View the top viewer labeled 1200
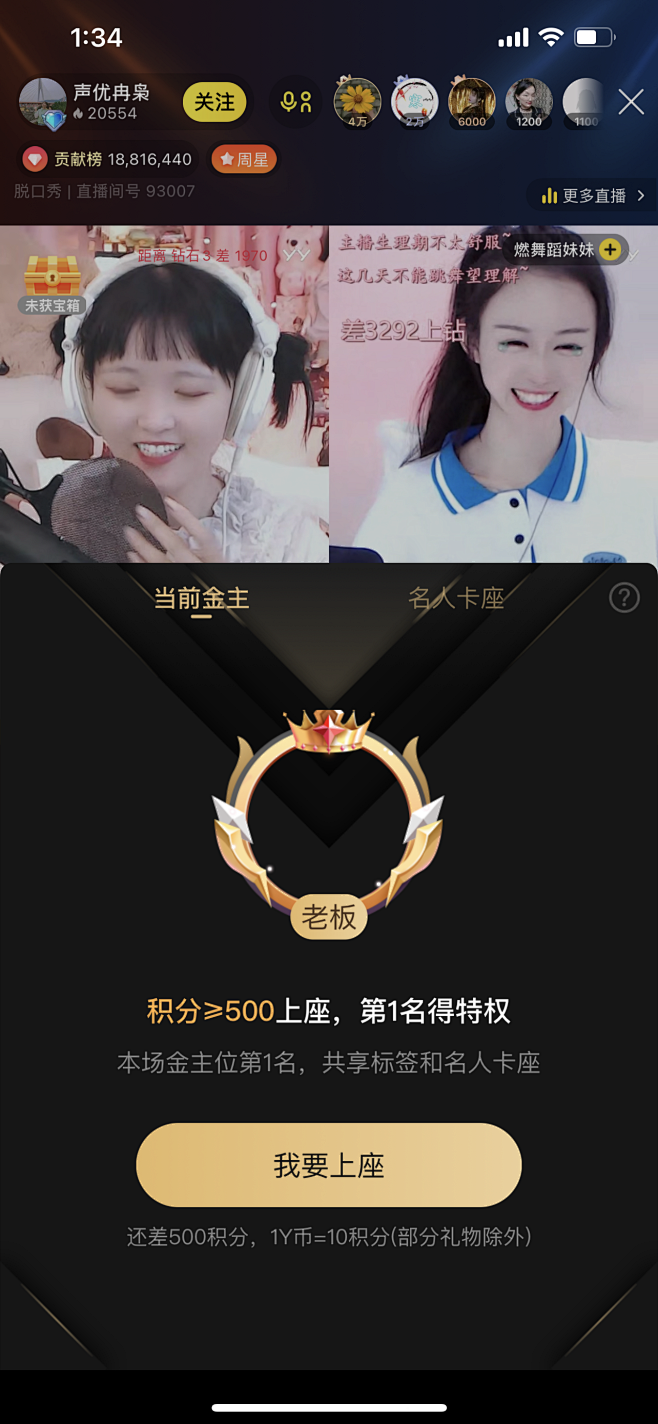 coord(529,102)
